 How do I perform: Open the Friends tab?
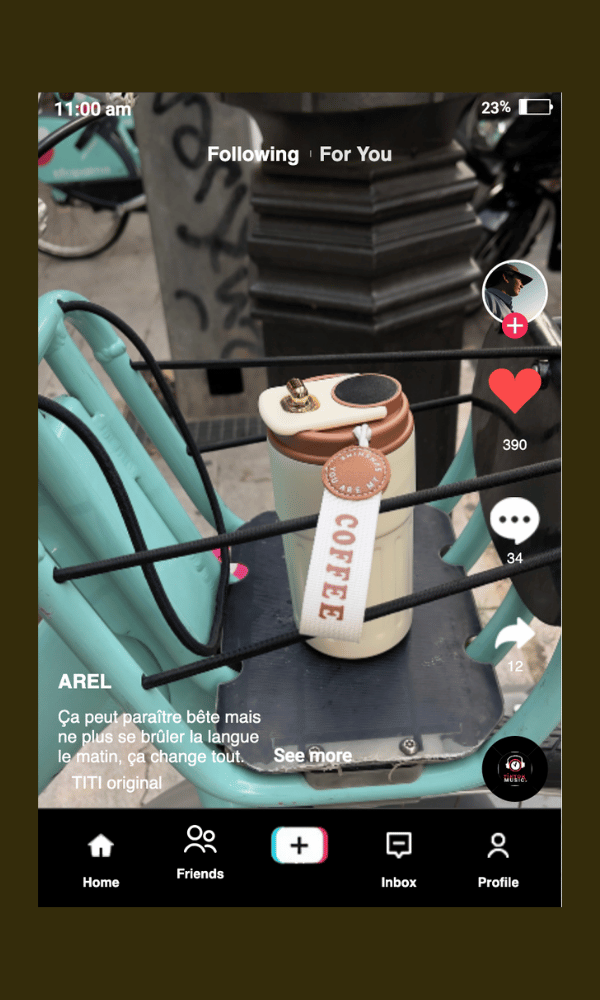pyautogui.click(x=200, y=851)
